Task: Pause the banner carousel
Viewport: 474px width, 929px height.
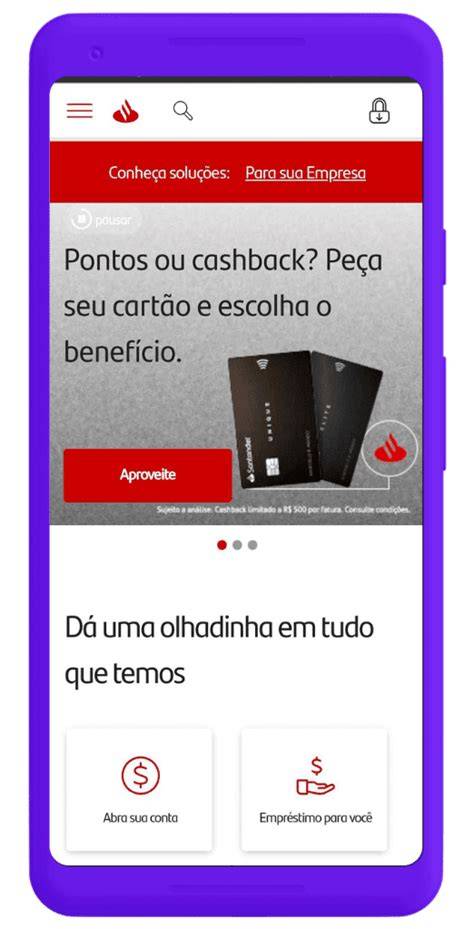Action: 104,220
